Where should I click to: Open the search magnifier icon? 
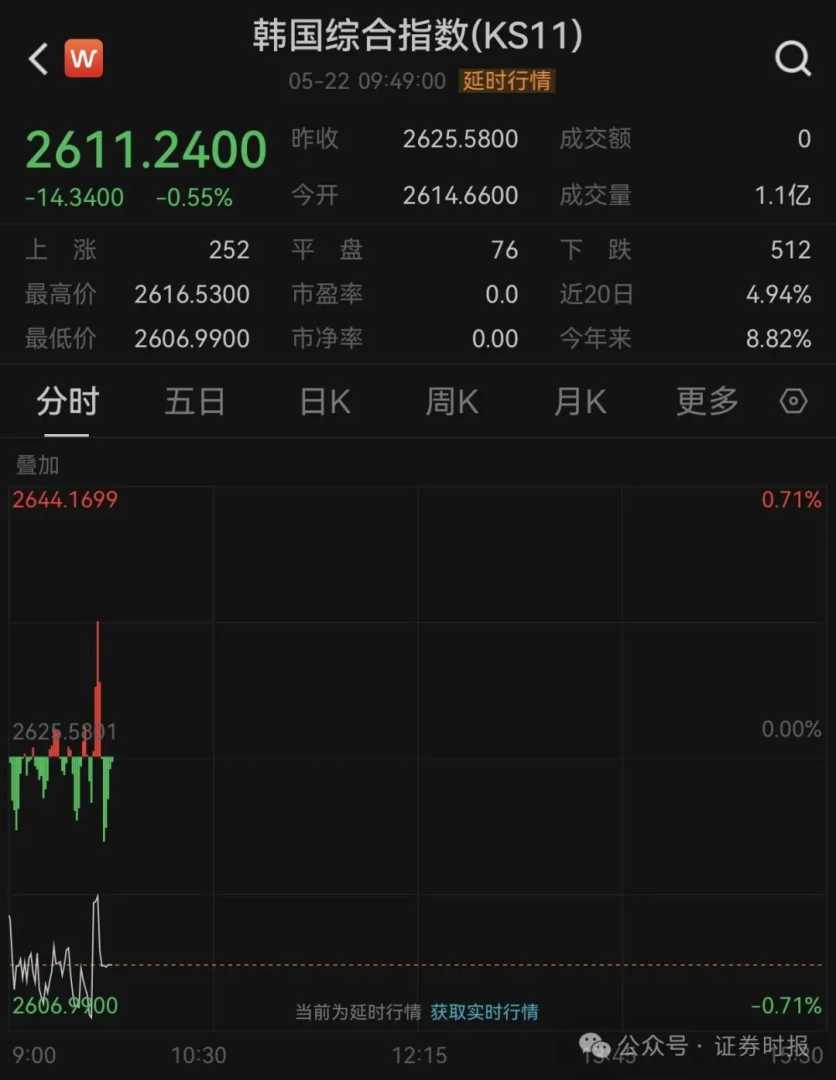point(792,60)
